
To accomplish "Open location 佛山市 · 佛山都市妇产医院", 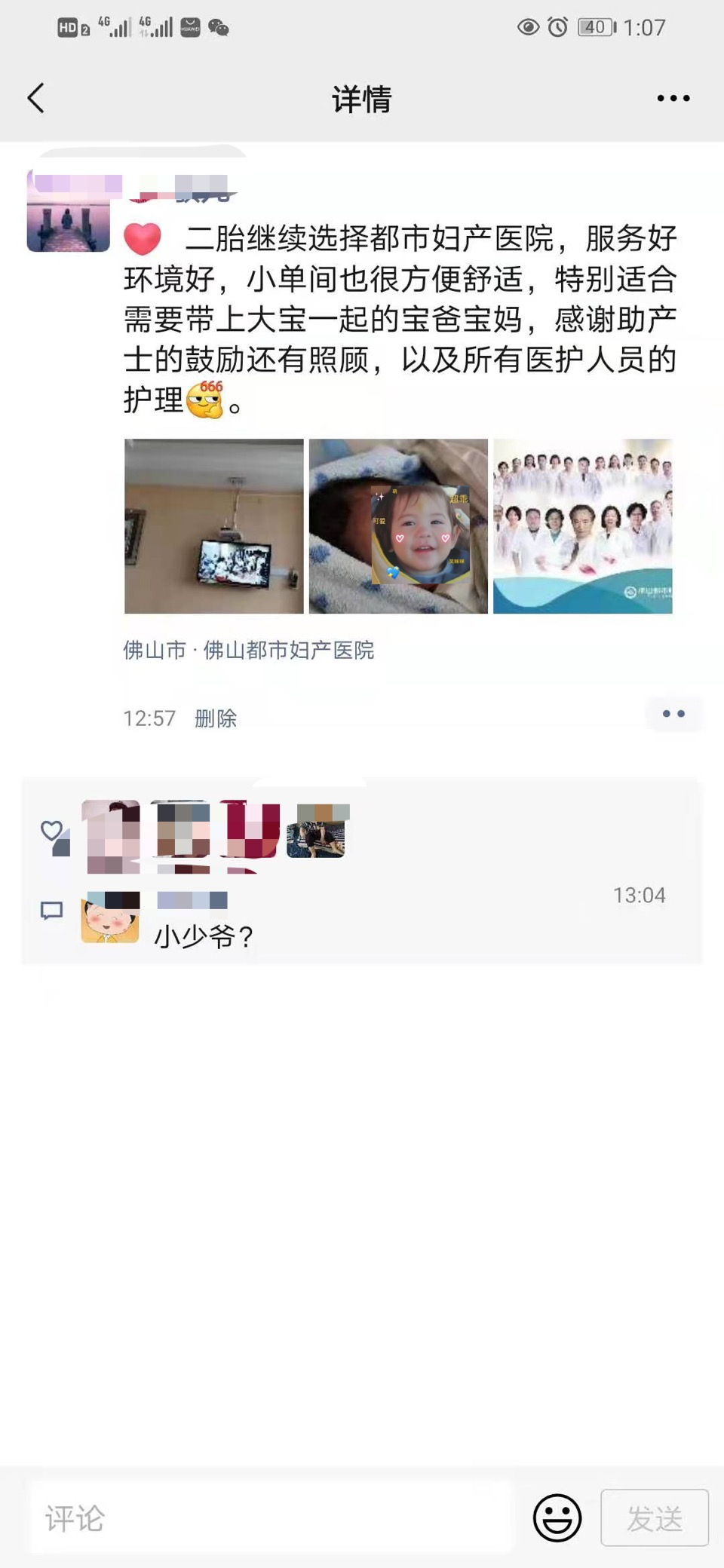I will coord(249,650).
